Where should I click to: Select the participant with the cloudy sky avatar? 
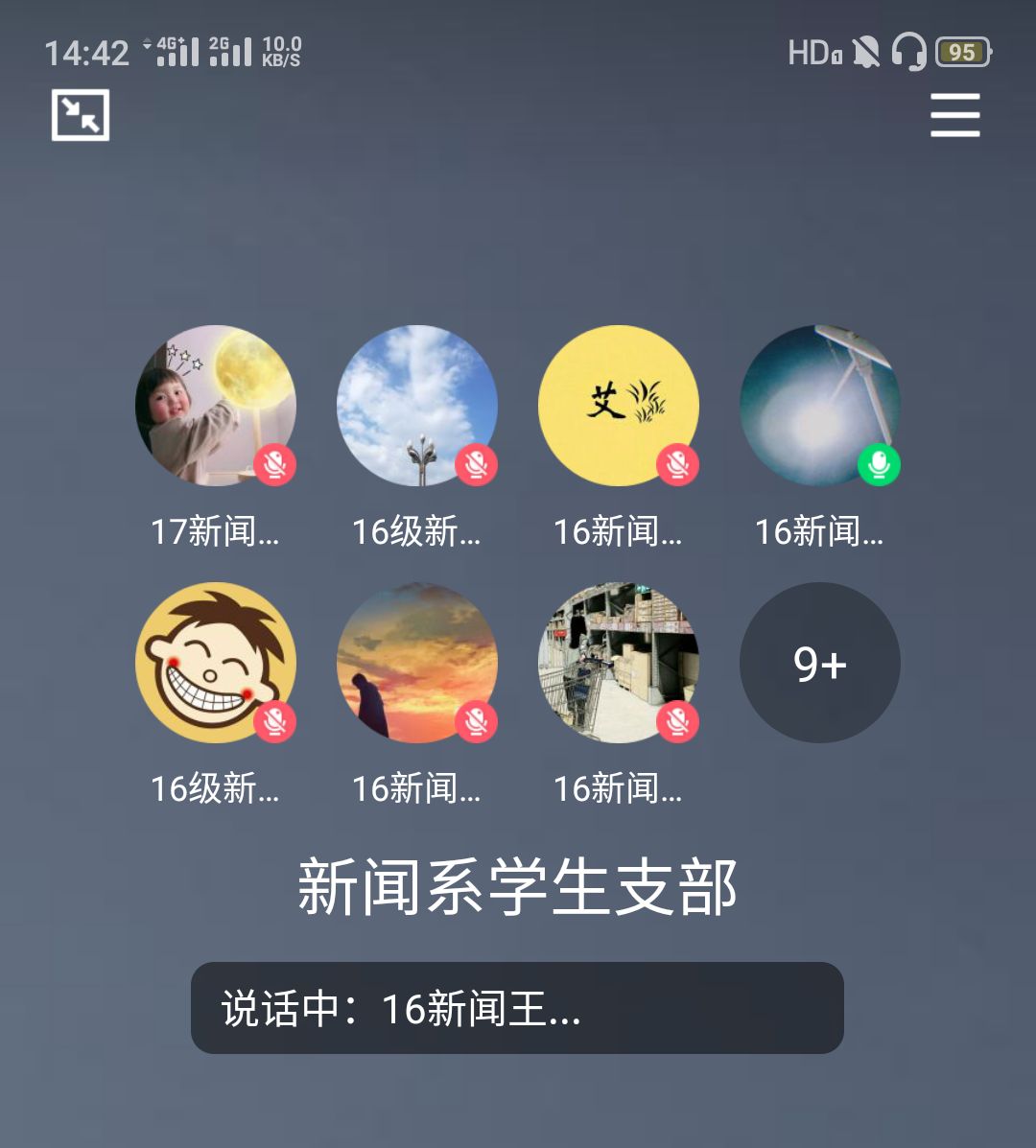click(417, 406)
